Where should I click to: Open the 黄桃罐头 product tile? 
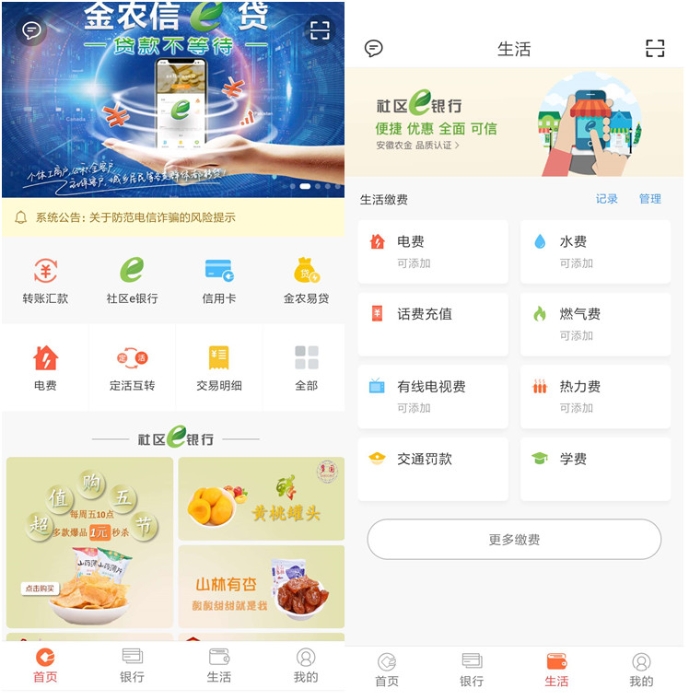pyautogui.click(x=261, y=499)
